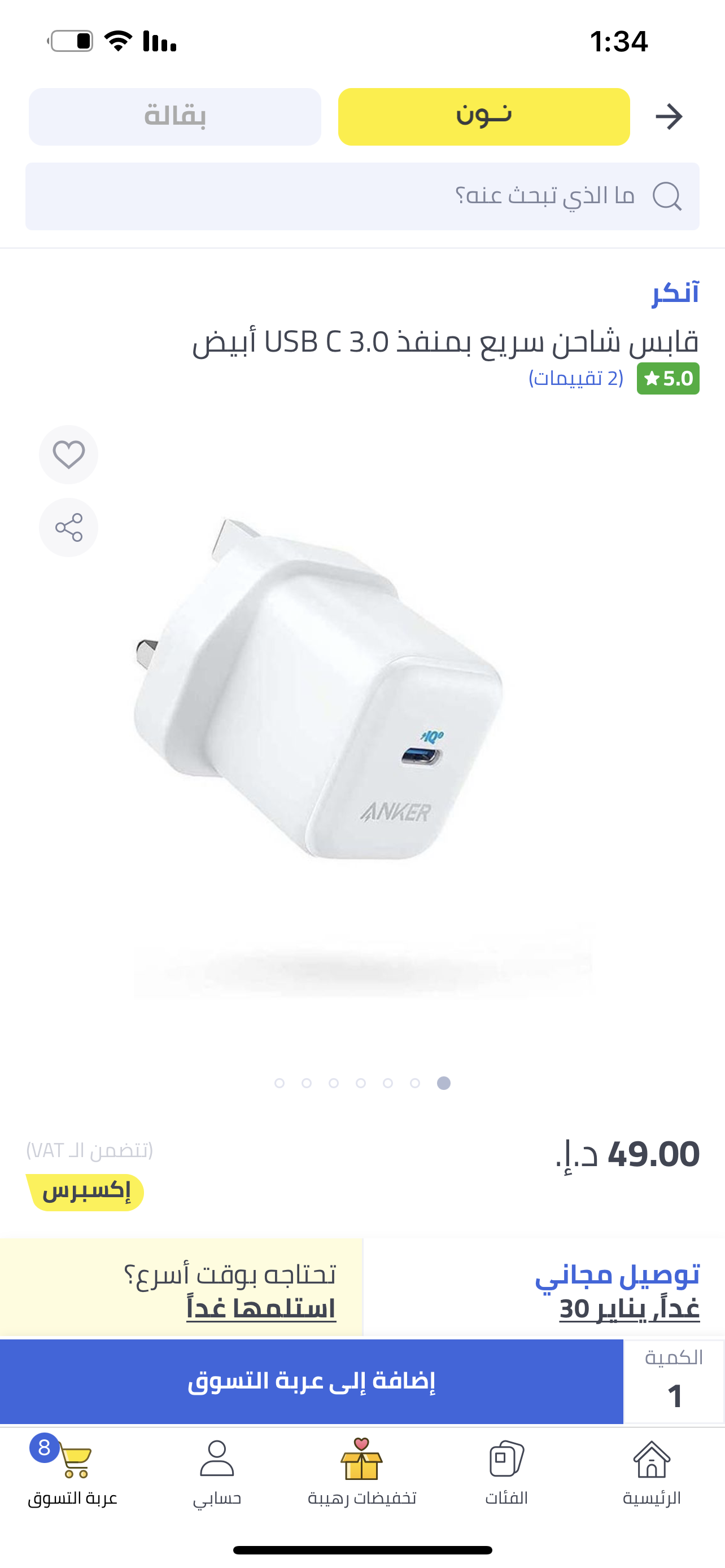Add charger to wishlist with heart icon
Screen dimensions: 725x1568
[69, 455]
